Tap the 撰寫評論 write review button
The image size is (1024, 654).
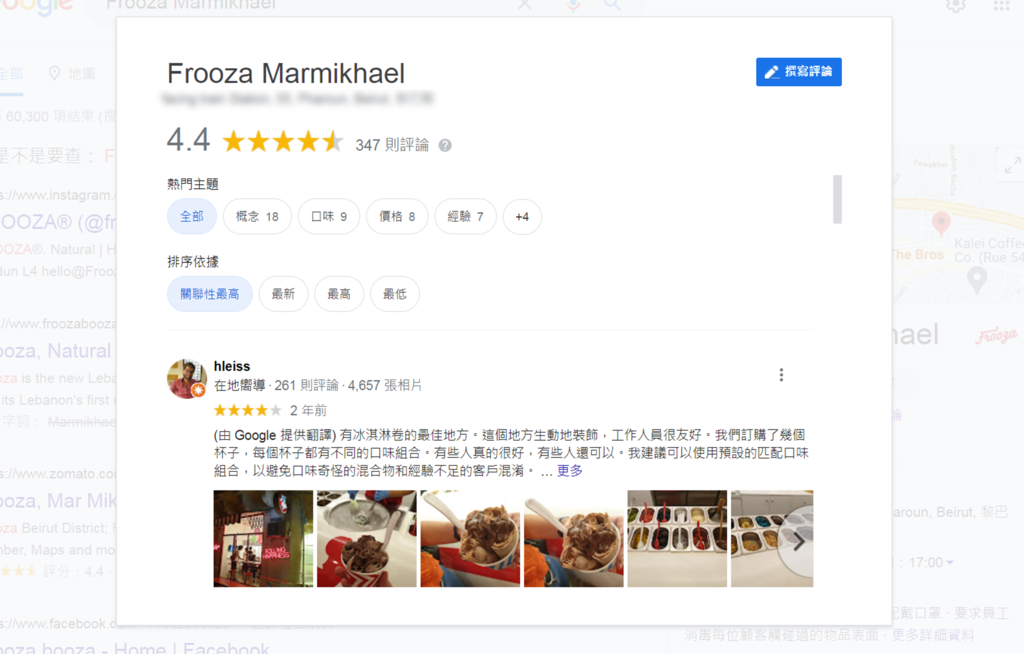tap(798, 72)
